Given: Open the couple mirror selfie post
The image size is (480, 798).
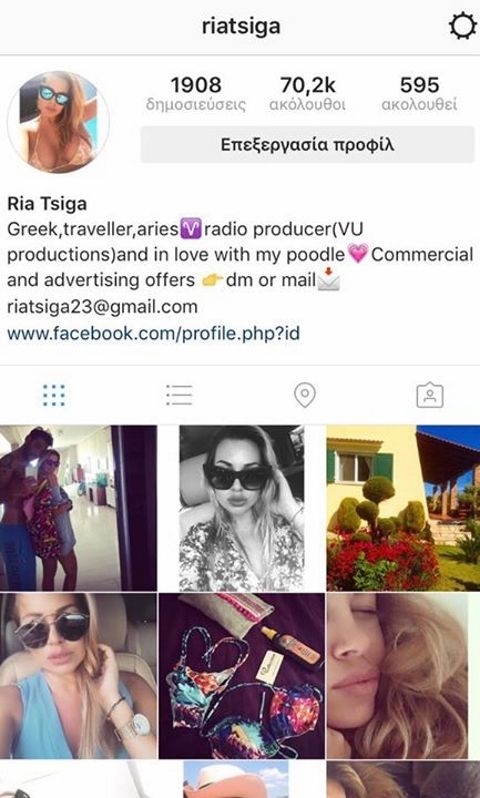Looking at the screenshot, I should (x=78, y=508).
